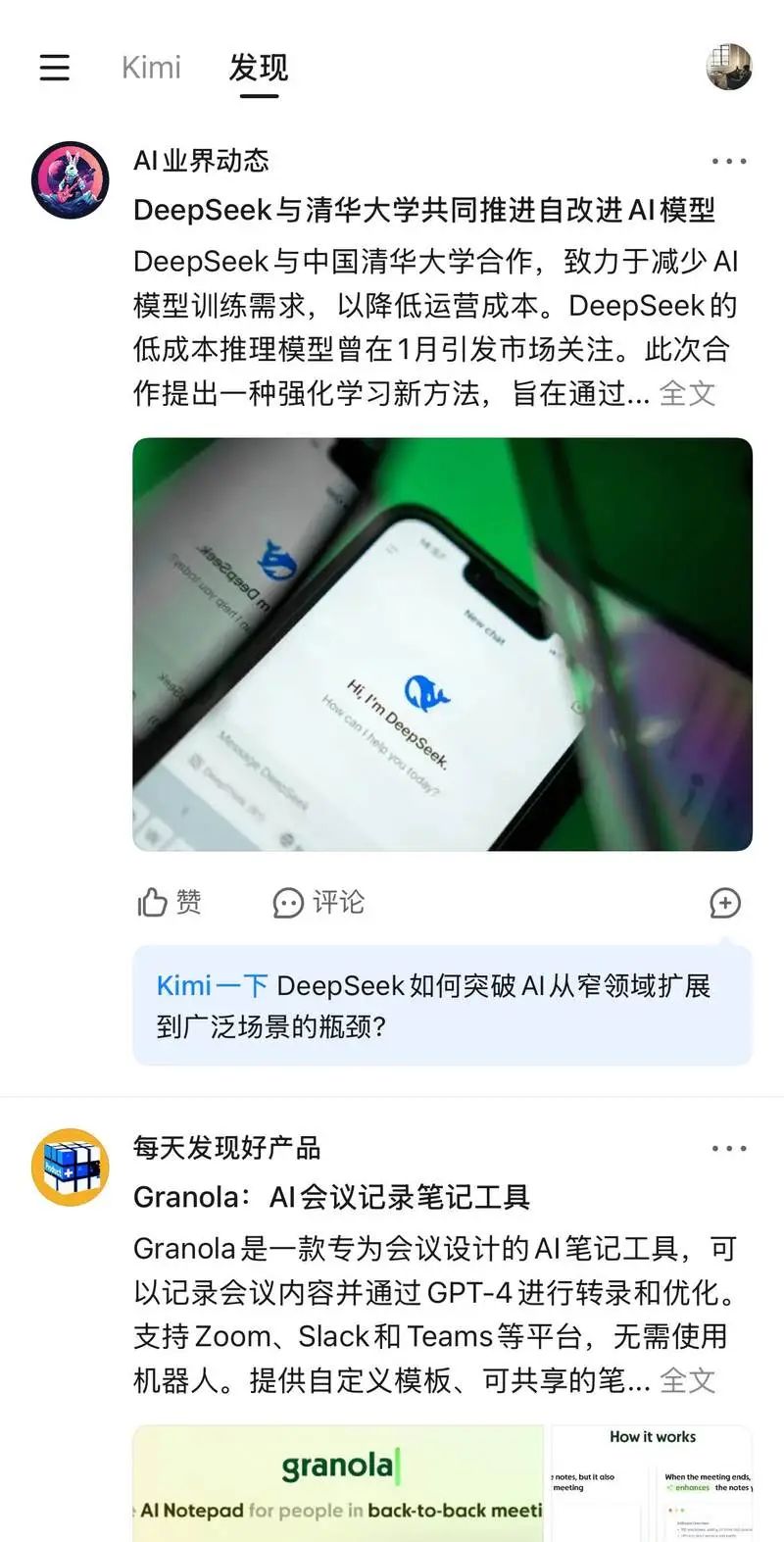784x1542 pixels.
Task: Ask Kimi一下 about DeepSeek bottleneck
Action: pos(442,1006)
